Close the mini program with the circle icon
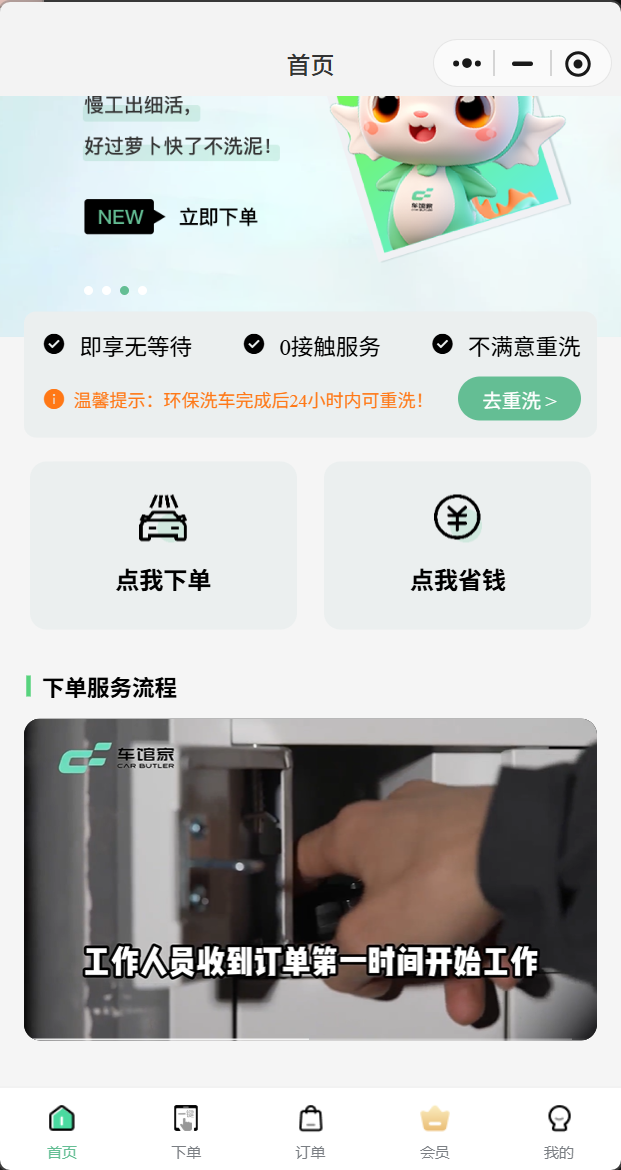The width and height of the screenshot is (621, 1170). [x=577, y=64]
